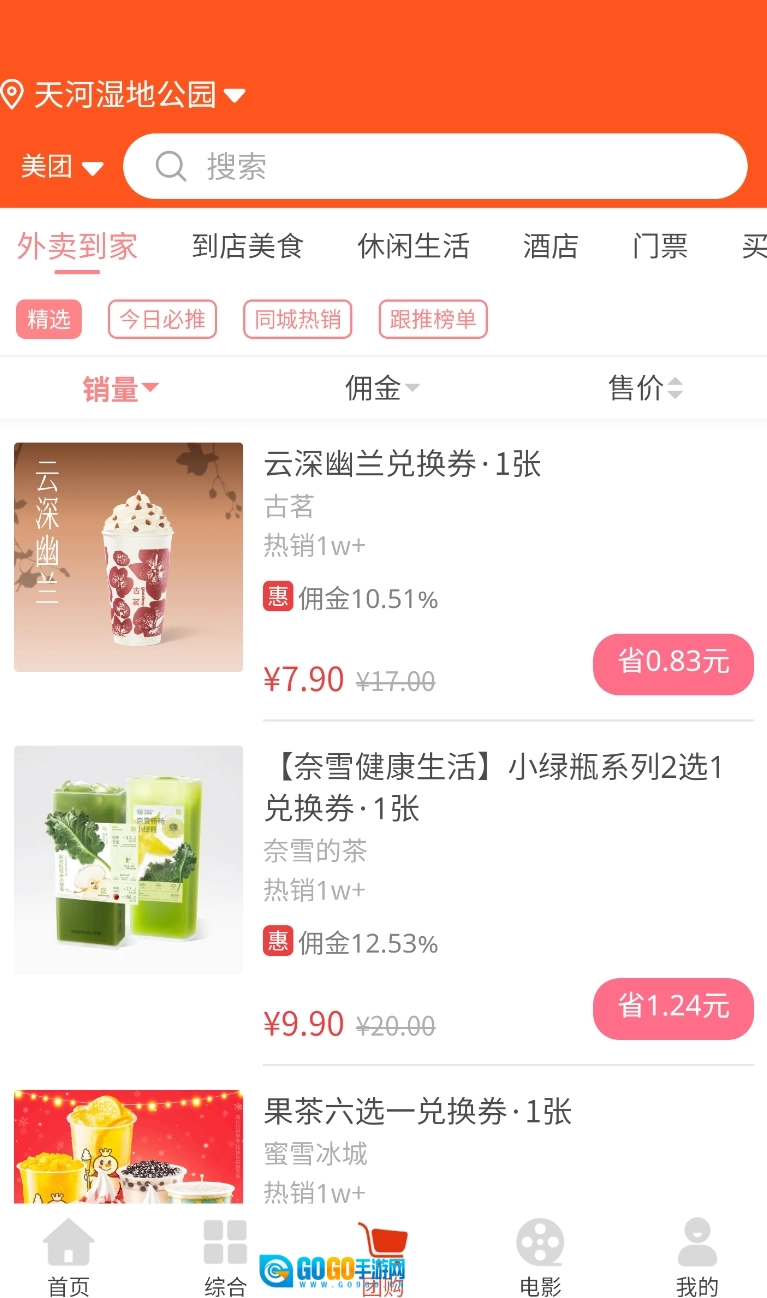Switch to the 到店美食 tab

pyautogui.click(x=247, y=246)
